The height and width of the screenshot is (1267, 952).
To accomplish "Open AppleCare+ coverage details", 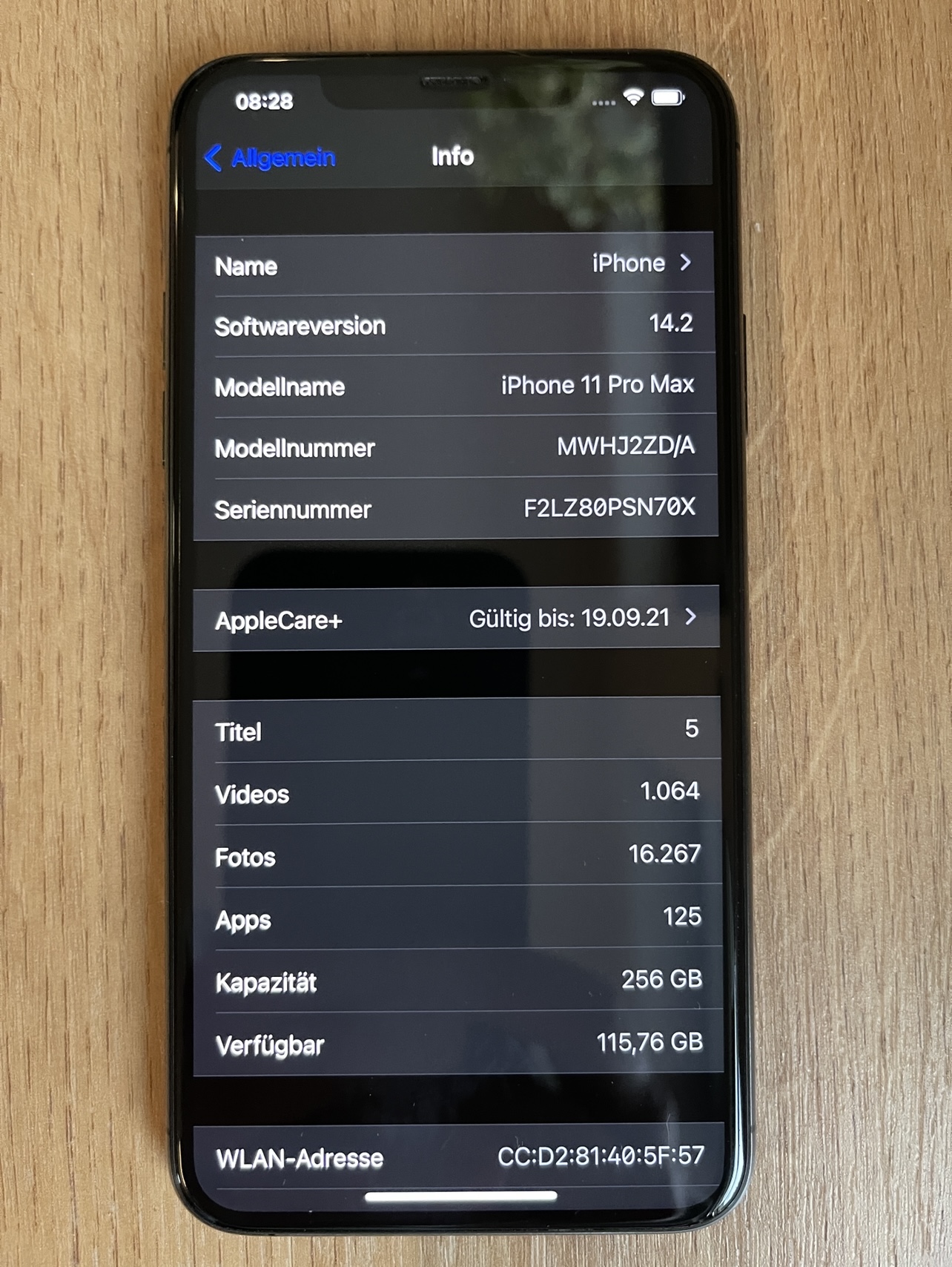I will (x=455, y=619).
